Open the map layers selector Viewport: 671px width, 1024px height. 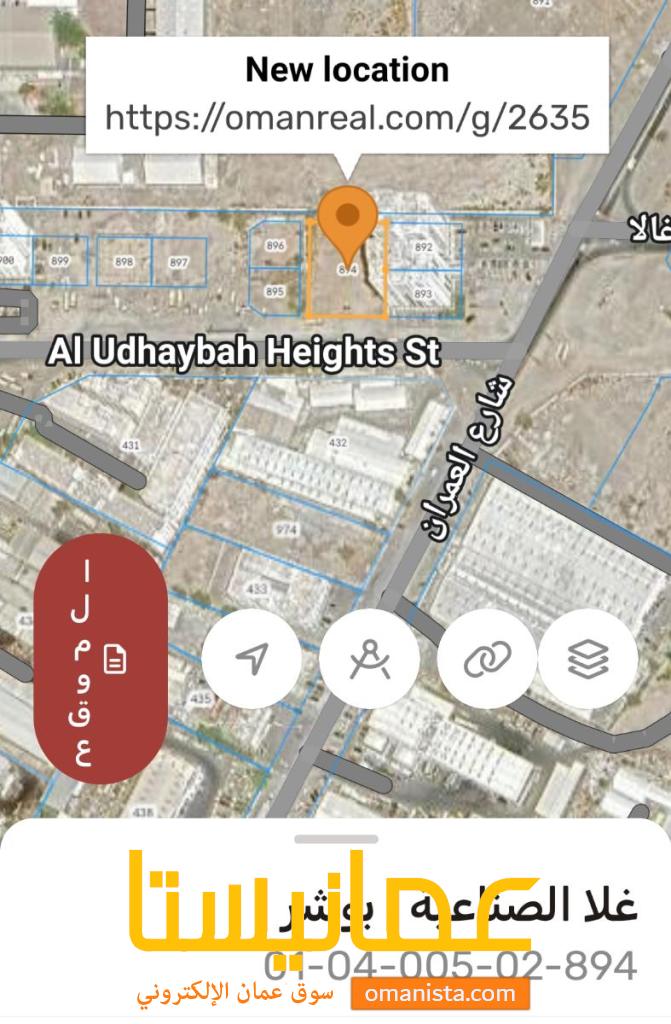(x=588, y=658)
